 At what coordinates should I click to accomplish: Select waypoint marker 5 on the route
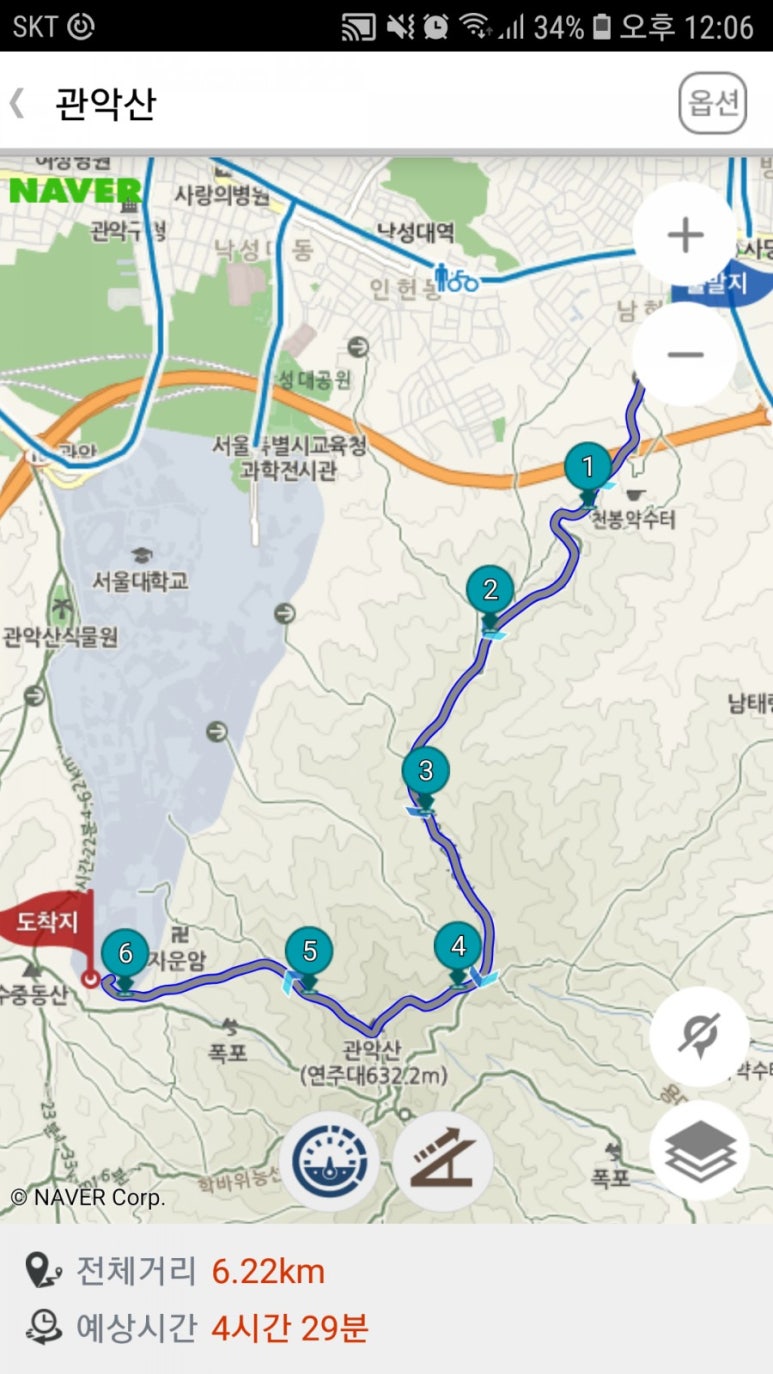coord(309,951)
